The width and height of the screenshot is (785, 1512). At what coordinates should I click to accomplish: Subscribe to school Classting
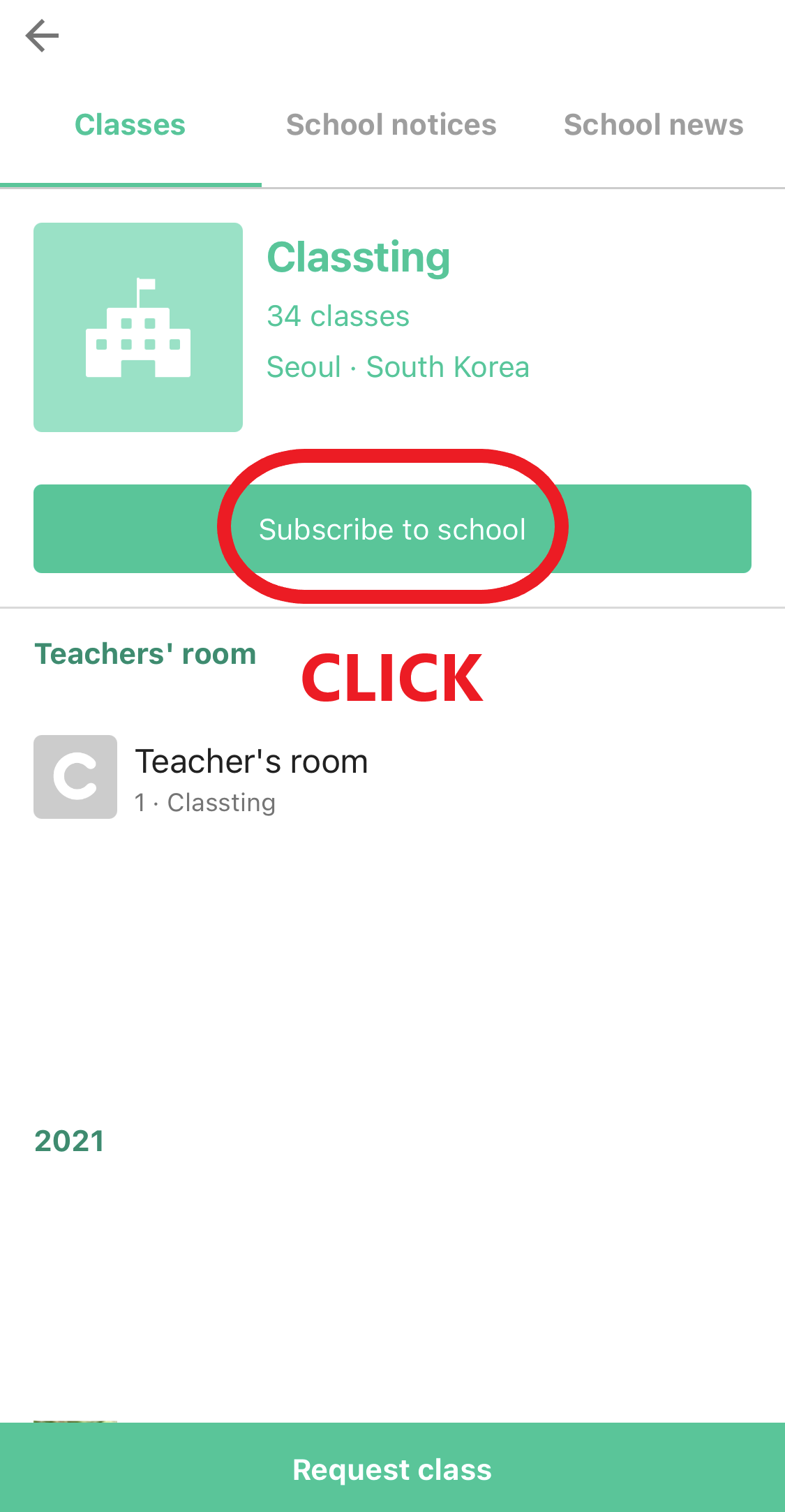pos(392,528)
